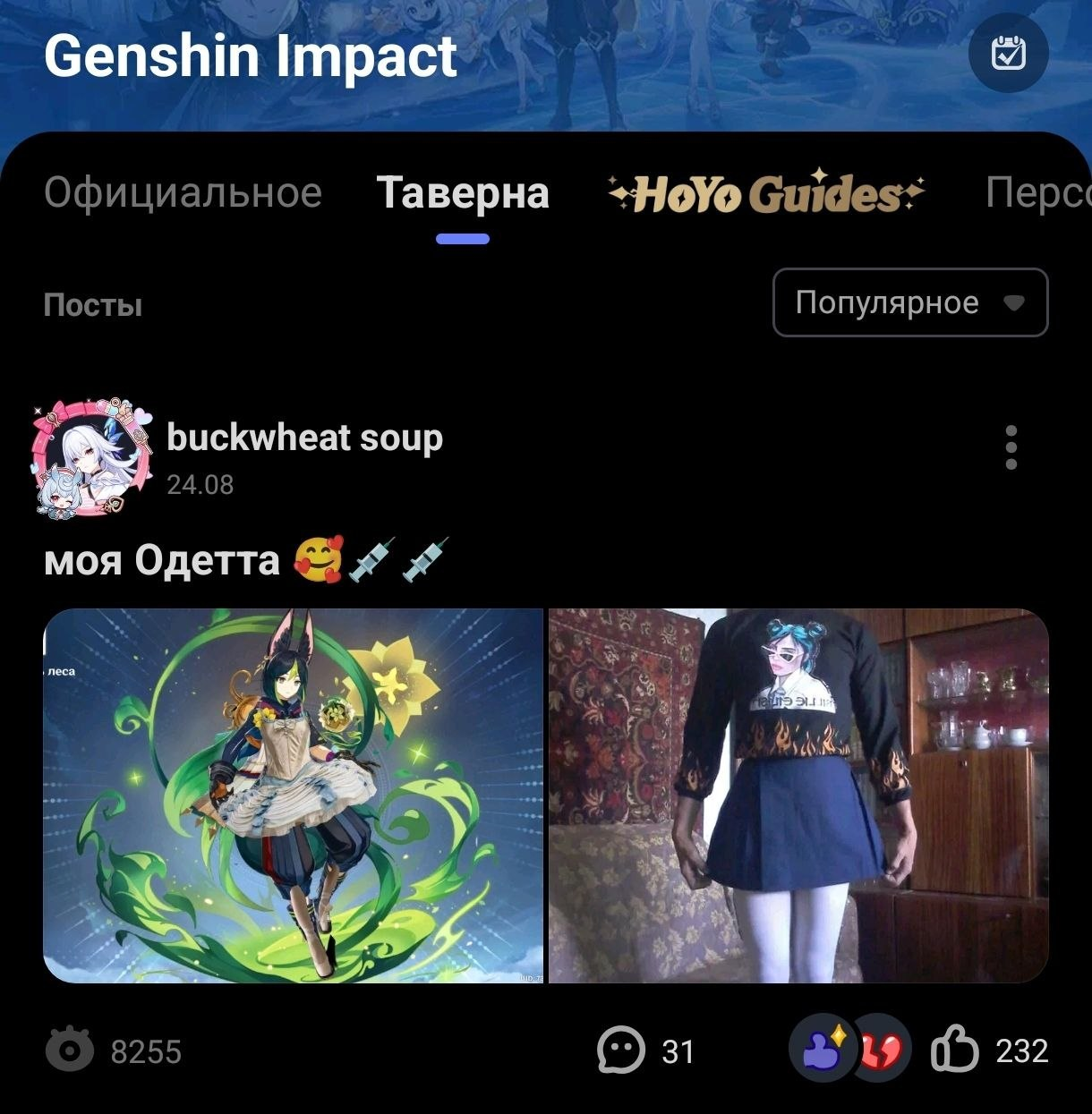Open the blue skirt photo
Screen dimensions: 1092x1114
798,795
